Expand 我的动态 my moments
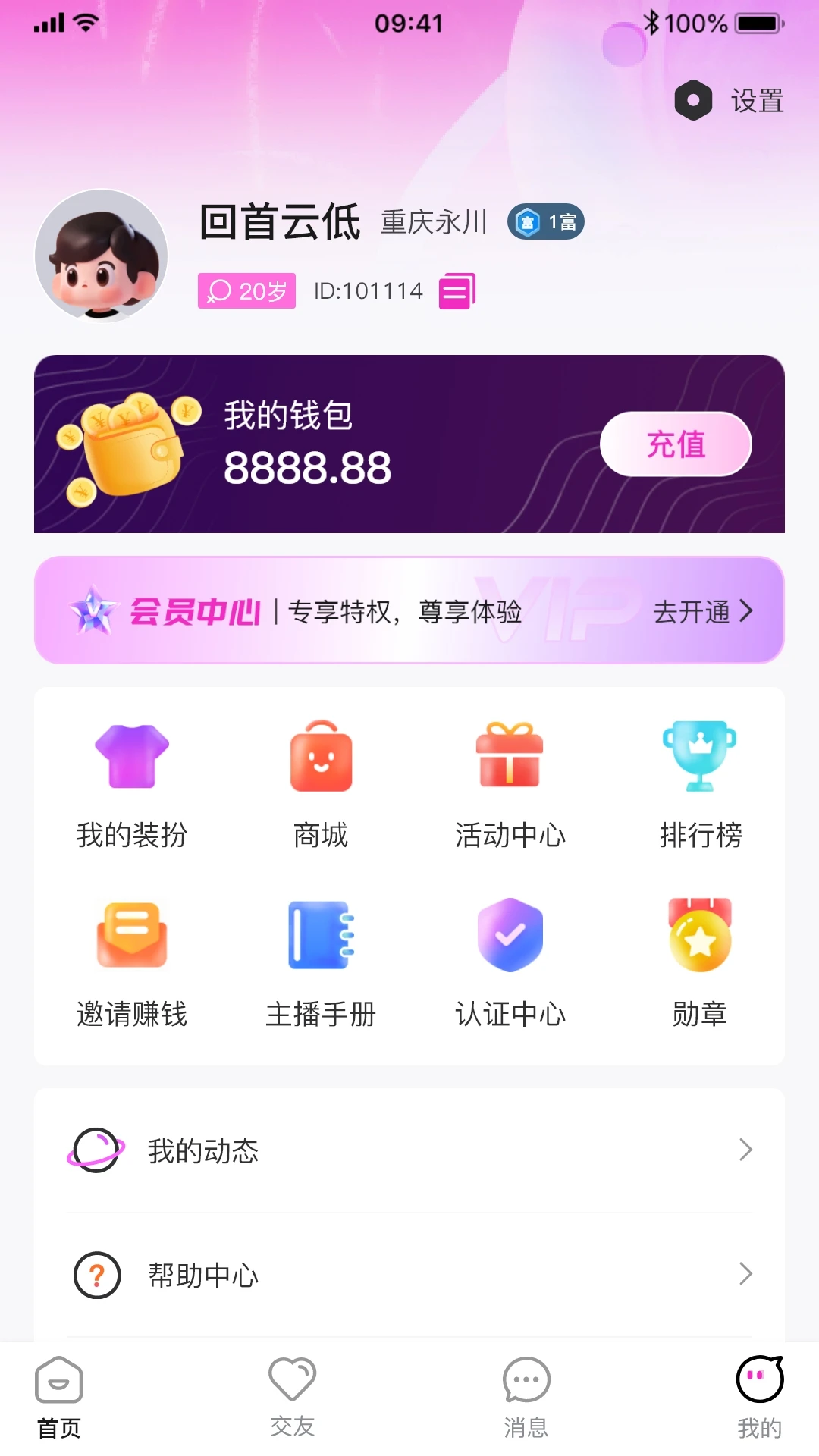819x1456 pixels. 409,1151
